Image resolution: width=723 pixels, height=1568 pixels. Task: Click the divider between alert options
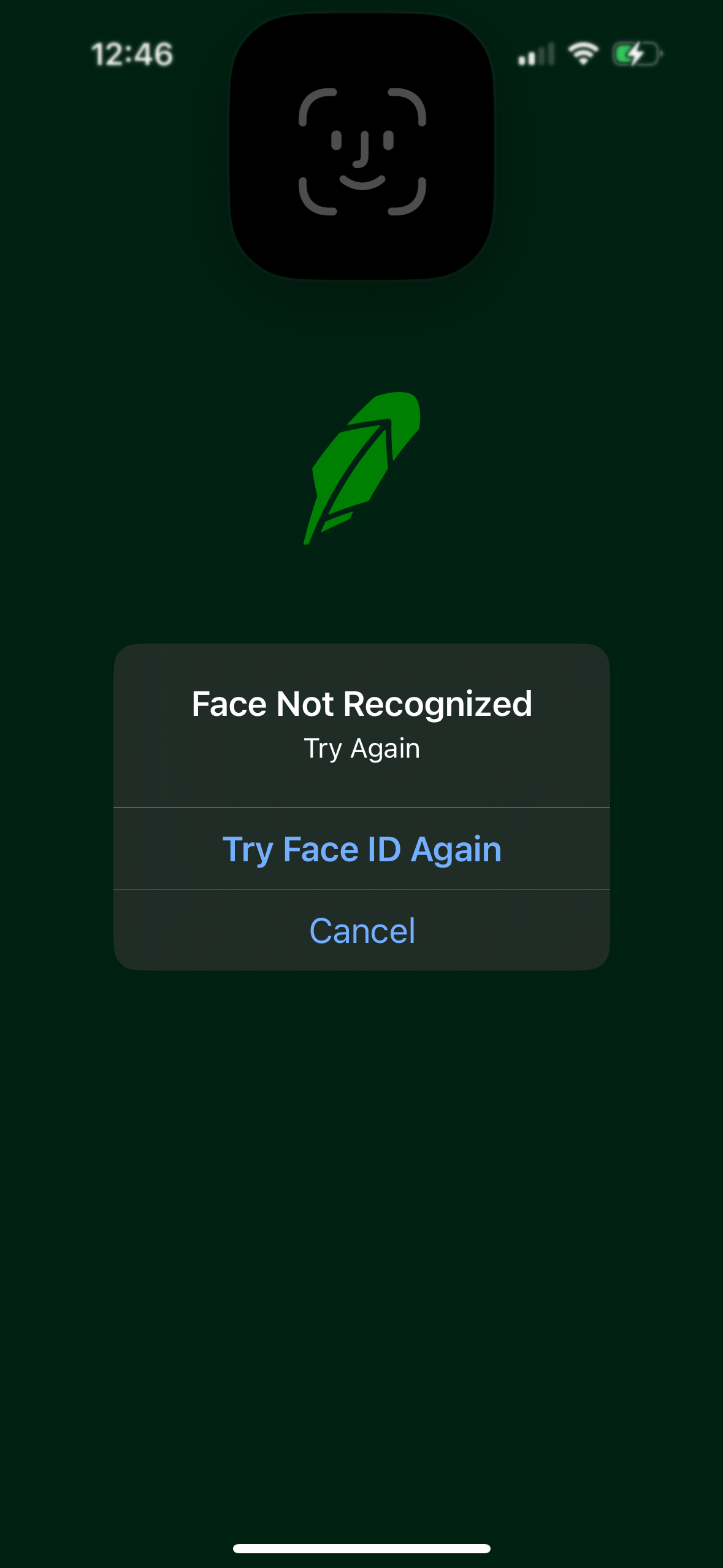tap(362, 889)
